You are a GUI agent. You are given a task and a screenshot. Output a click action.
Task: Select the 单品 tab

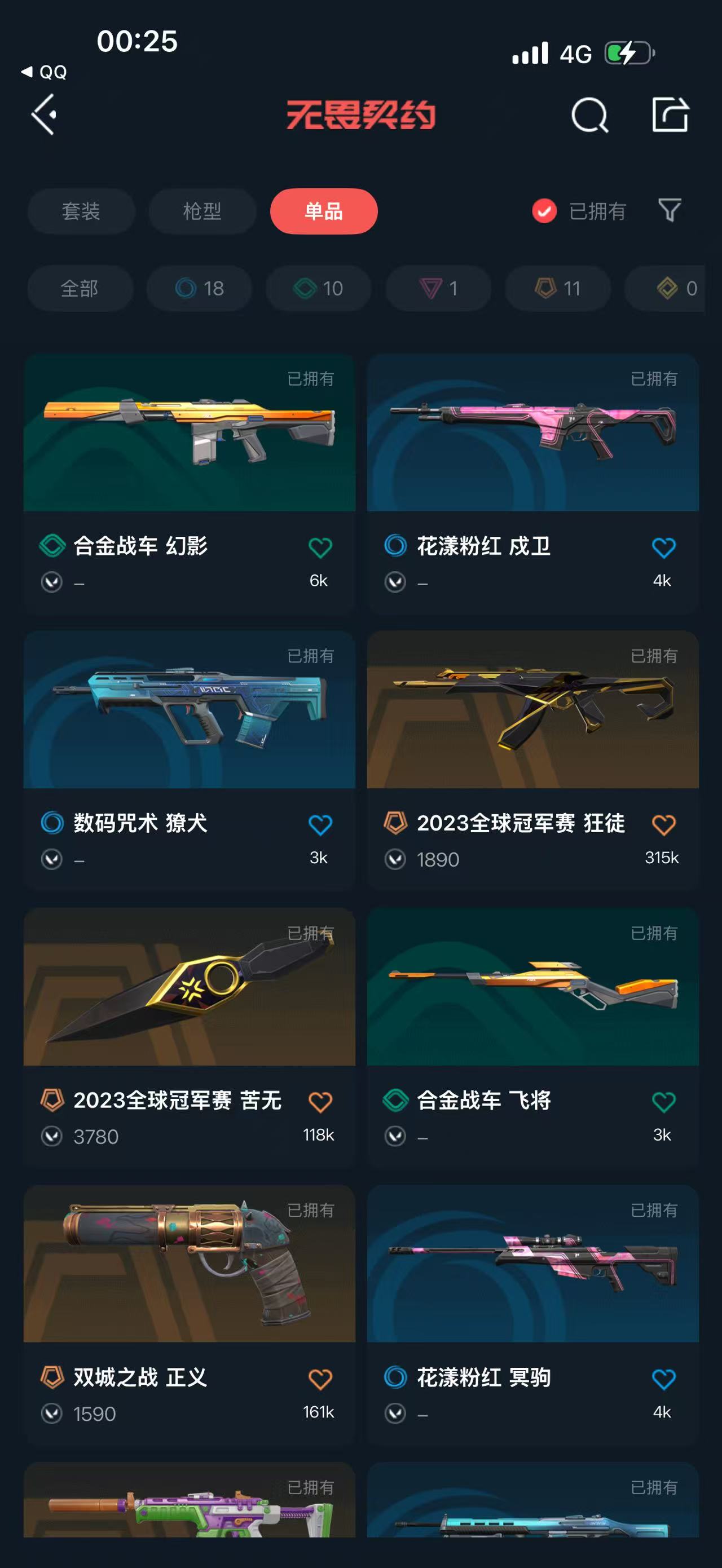point(324,211)
